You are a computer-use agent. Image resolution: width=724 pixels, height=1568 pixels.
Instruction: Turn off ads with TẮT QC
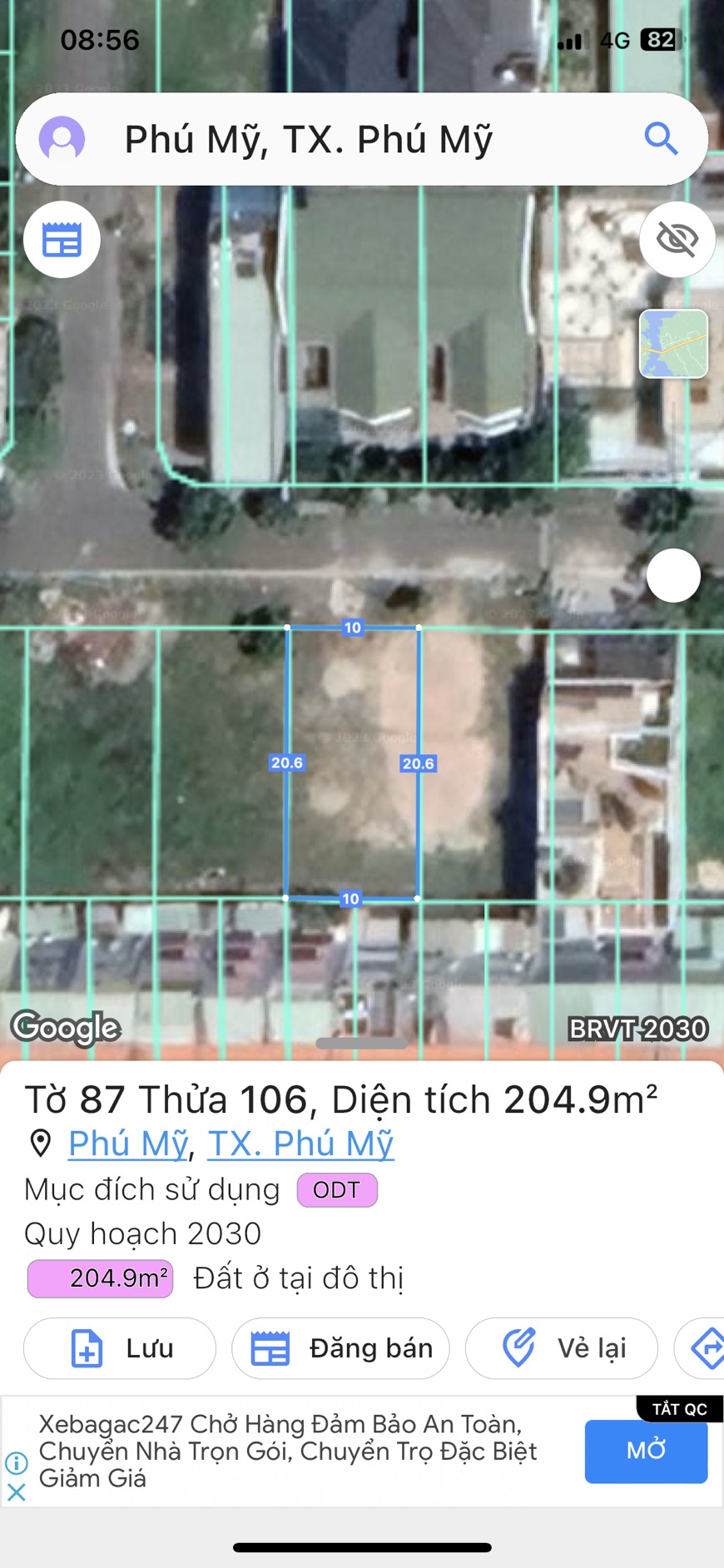click(x=679, y=1409)
